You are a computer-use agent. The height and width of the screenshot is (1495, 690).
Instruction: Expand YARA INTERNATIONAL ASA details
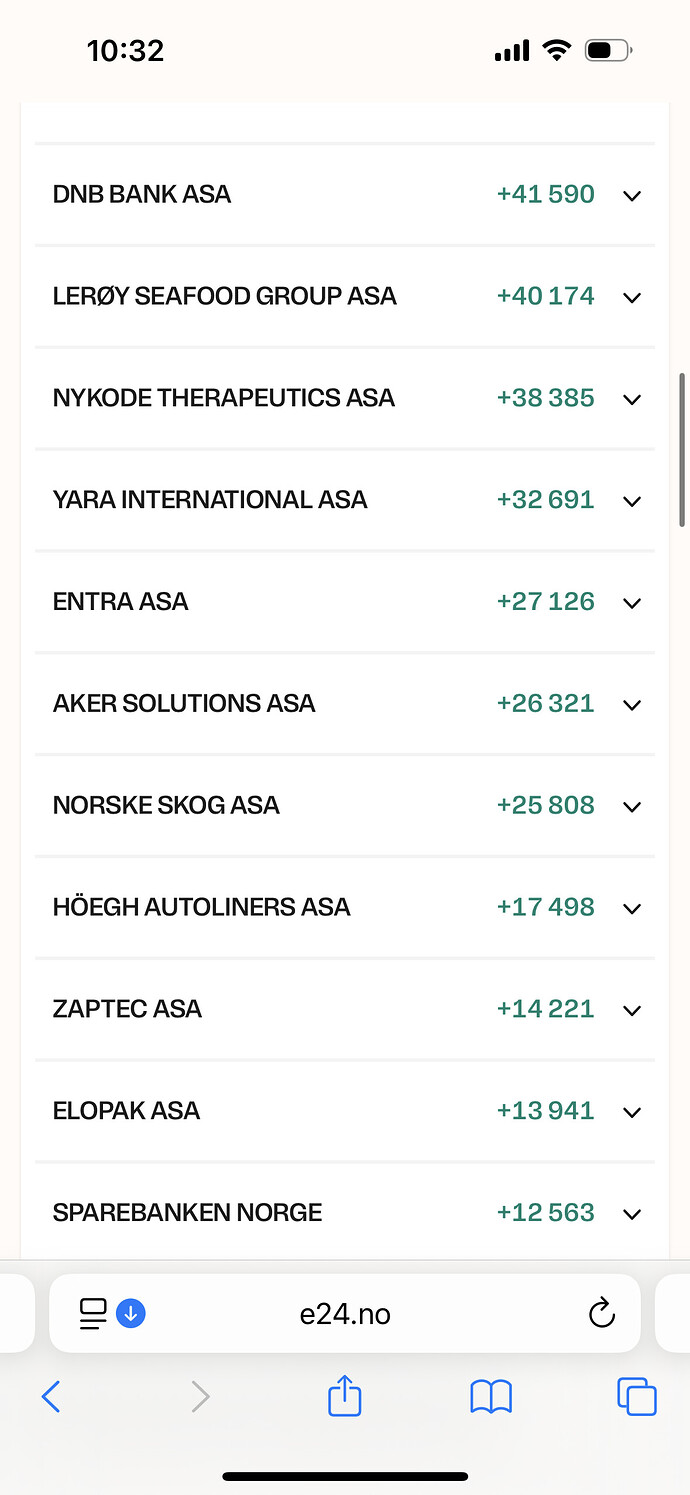[x=631, y=501]
